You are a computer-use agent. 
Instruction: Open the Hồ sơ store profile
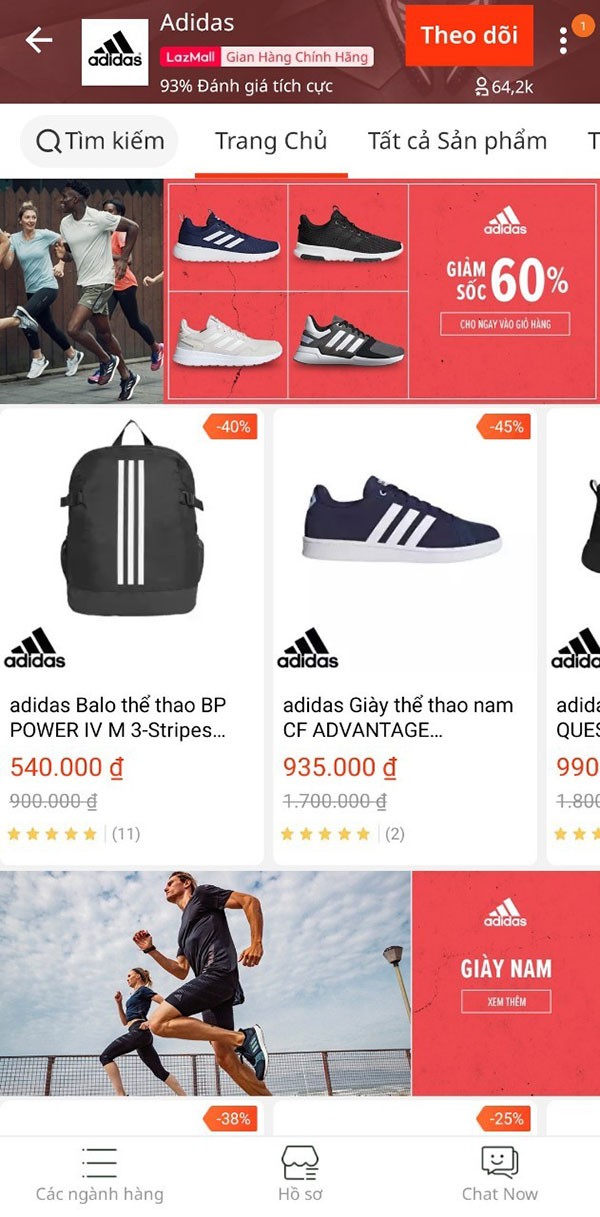[x=300, y=1175]
